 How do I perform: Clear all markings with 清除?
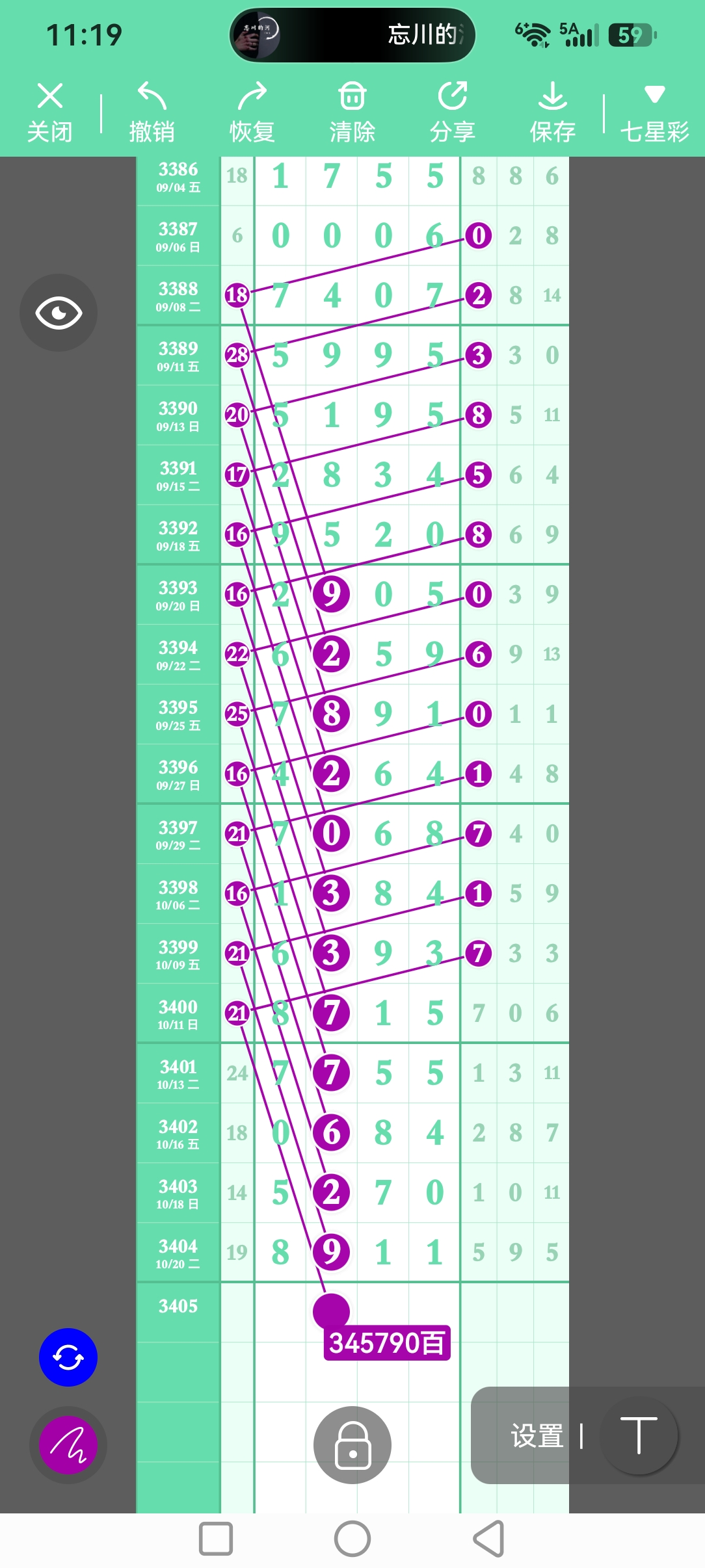pos(352,112)
